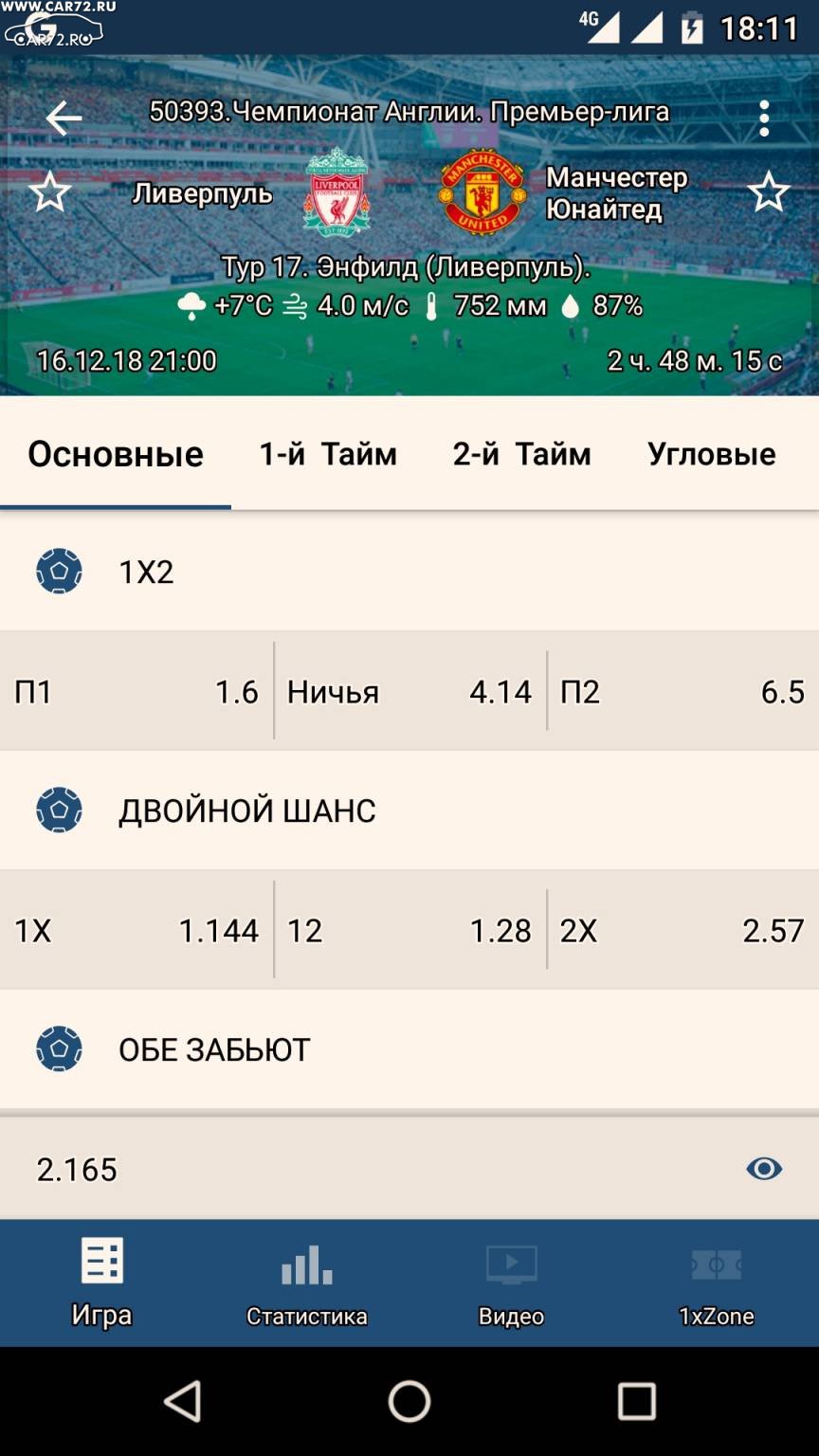Switch to the 1-й Тайм tab
The image size is (819, 1456).
tap(328, 454)
